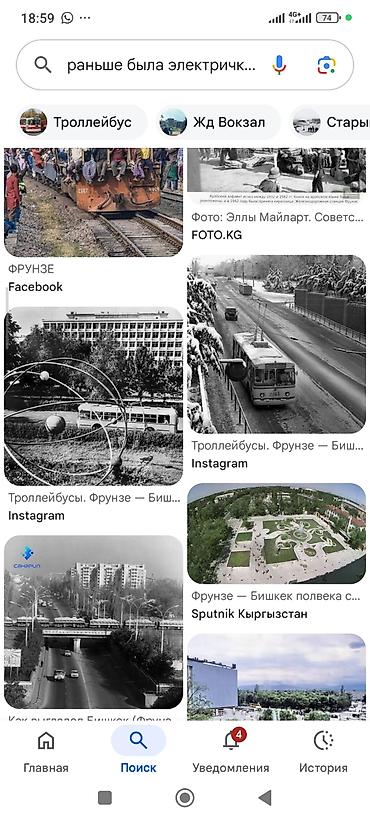Select the Жд Вокзал filter chip
Viewport: 370px width, 822px height.
pyautogui.click(x=219, y=122)
